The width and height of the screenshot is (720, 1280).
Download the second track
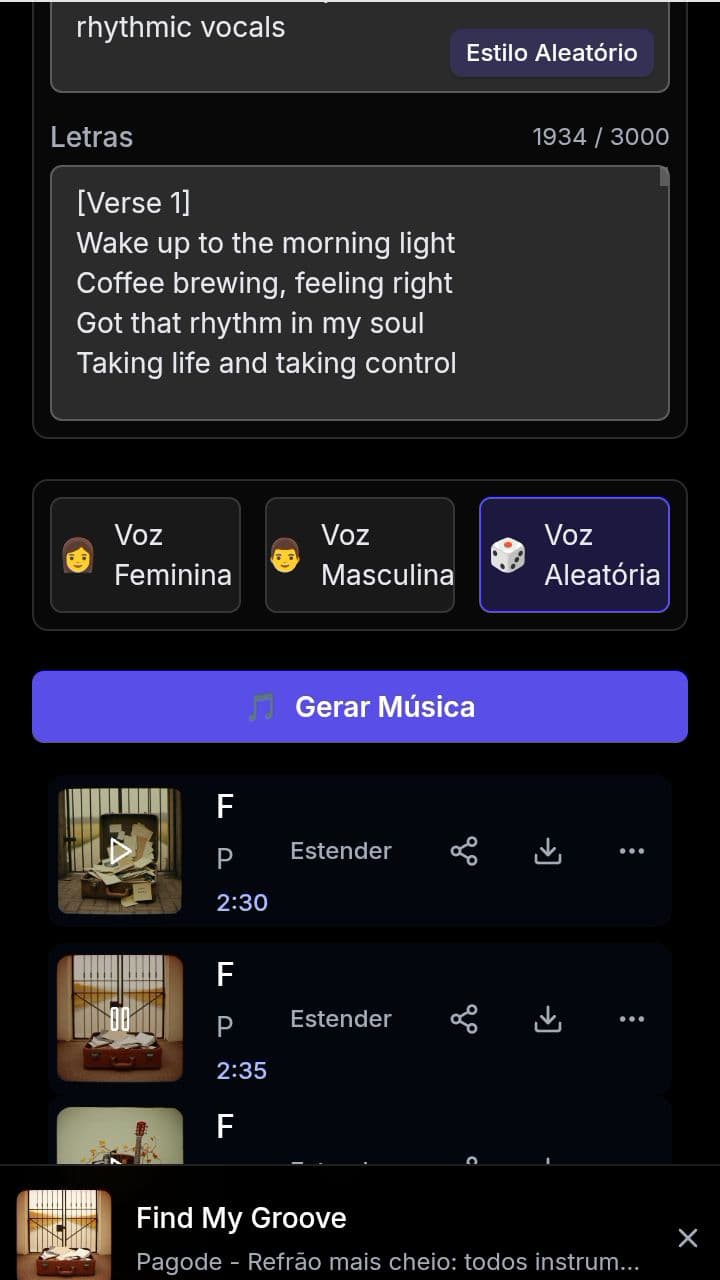tap(547, 1018)
